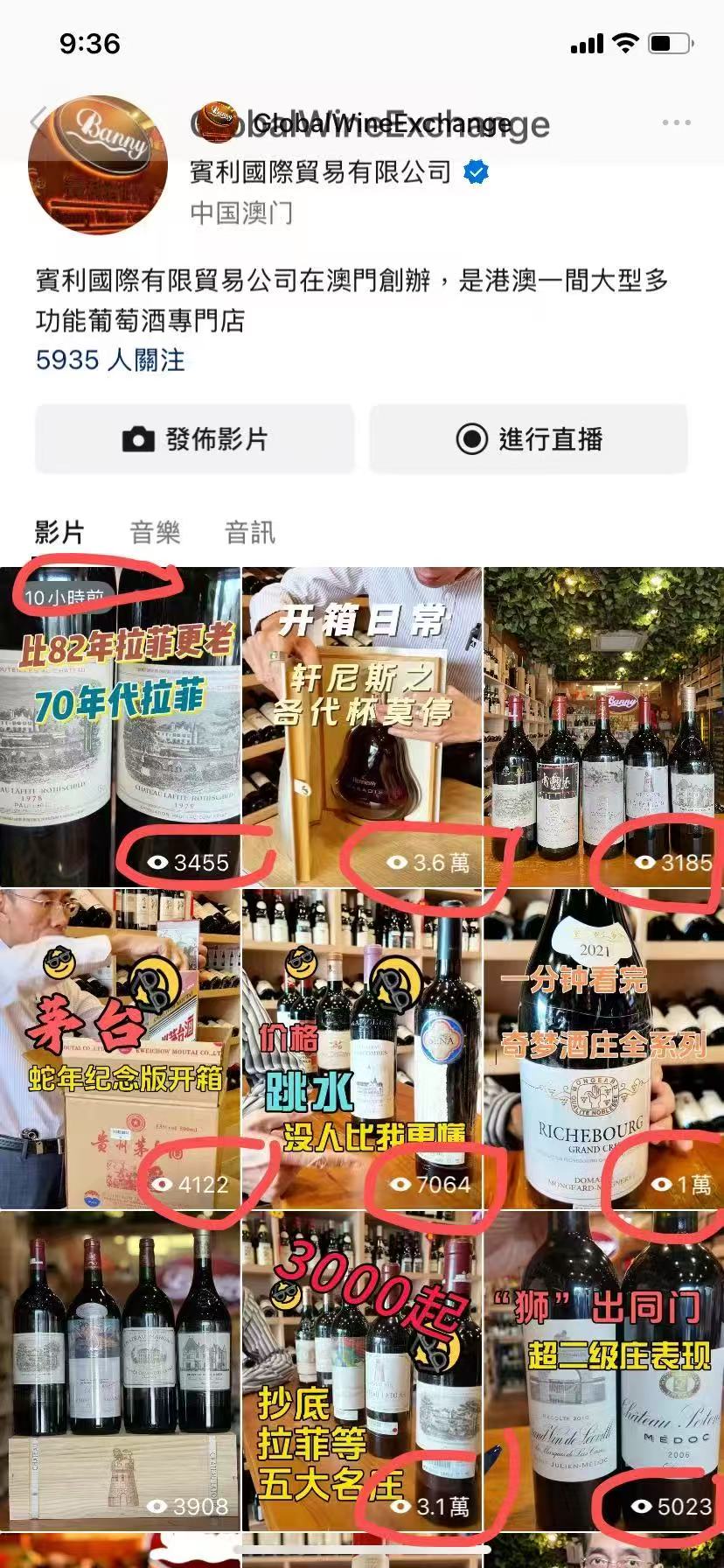This screenshot has height=1568, width=724.
Task: Open the 超二级庄表现 video
Action: pos(604,1370)
